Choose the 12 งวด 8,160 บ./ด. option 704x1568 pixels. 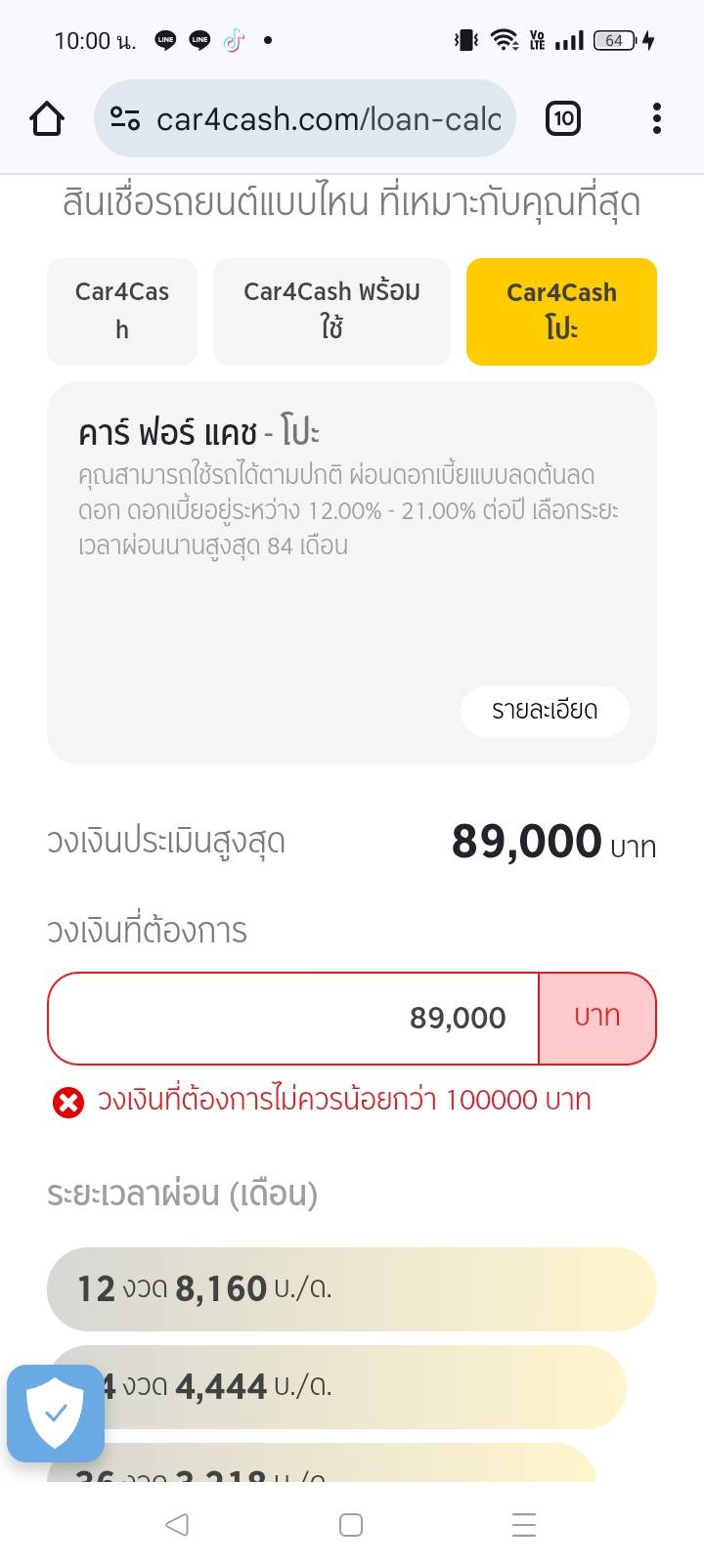pyautogui.click(x=352, y=1288)
